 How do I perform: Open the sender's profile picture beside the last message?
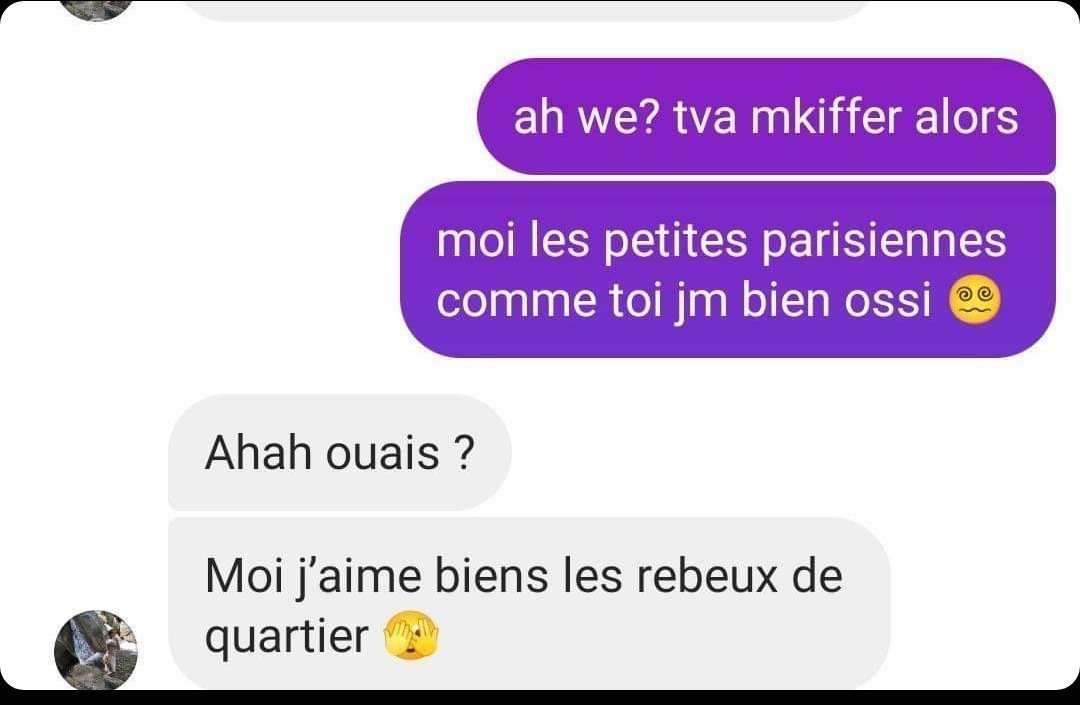[x=95, y=649]
